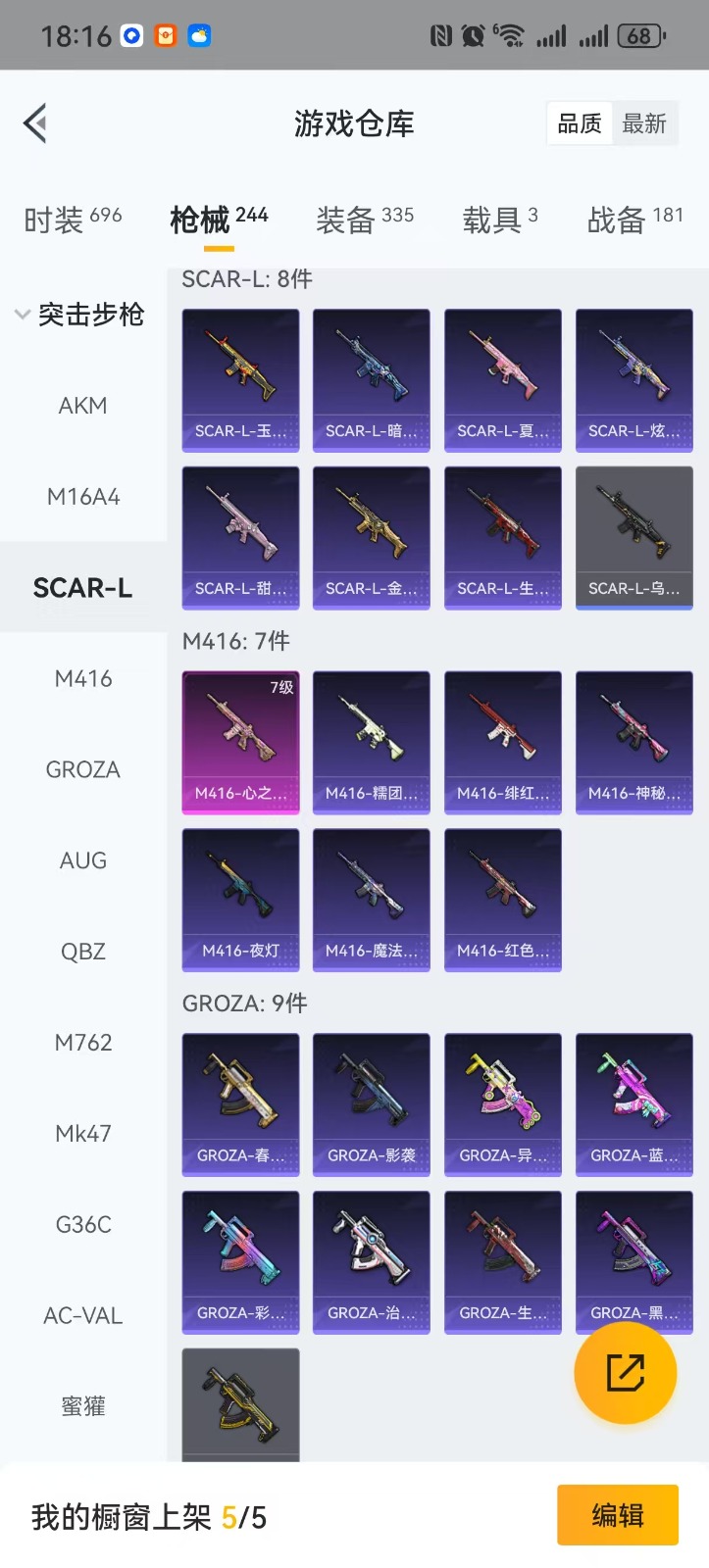Image resolution: width=709 pixels, height=1568 pixels.
Task: Tap the 编辑 button for showcase
Action: (617, 1515)
